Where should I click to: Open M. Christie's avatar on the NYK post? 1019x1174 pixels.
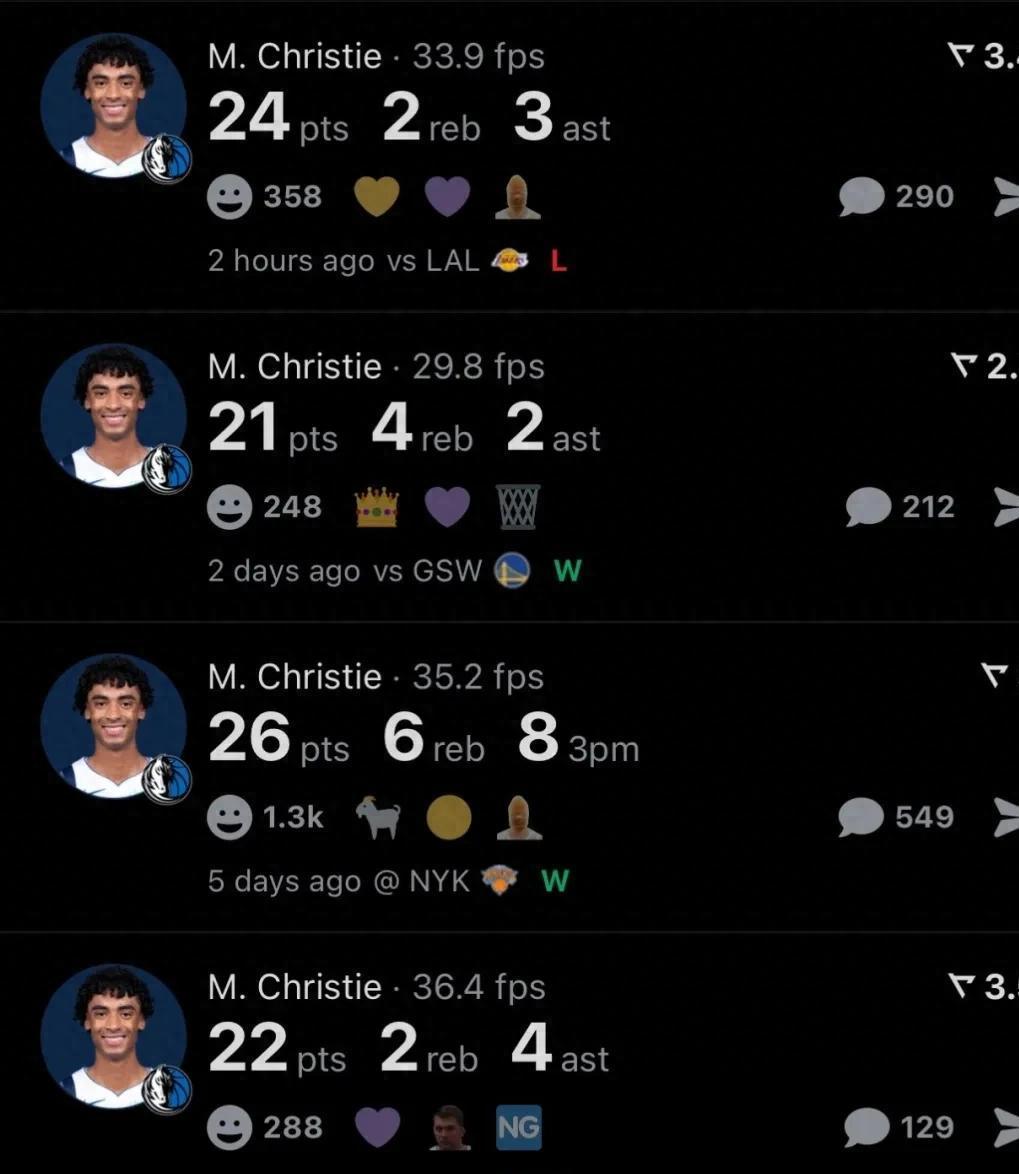point(113,727)
